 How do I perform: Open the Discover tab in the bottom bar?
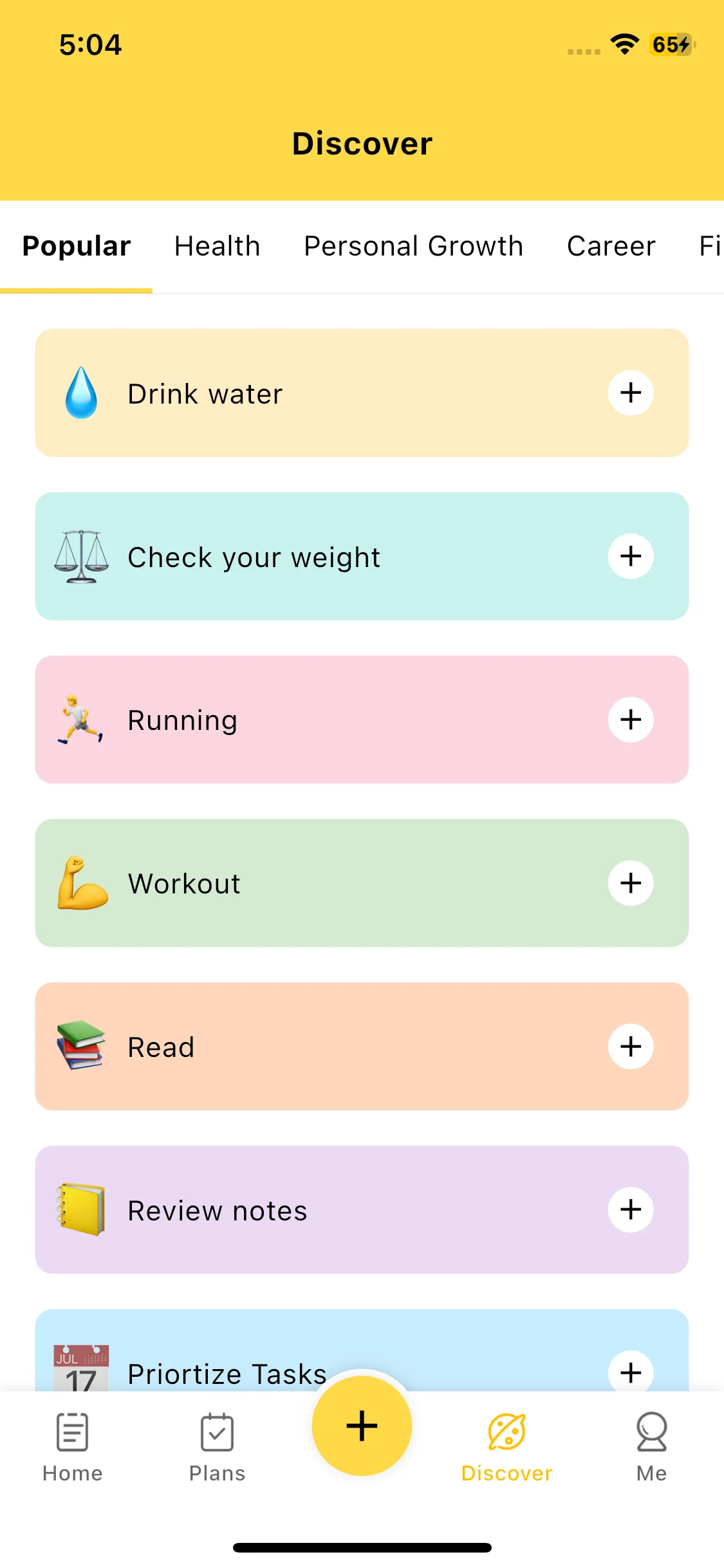pyautogui.click(x=506, y=1444)
